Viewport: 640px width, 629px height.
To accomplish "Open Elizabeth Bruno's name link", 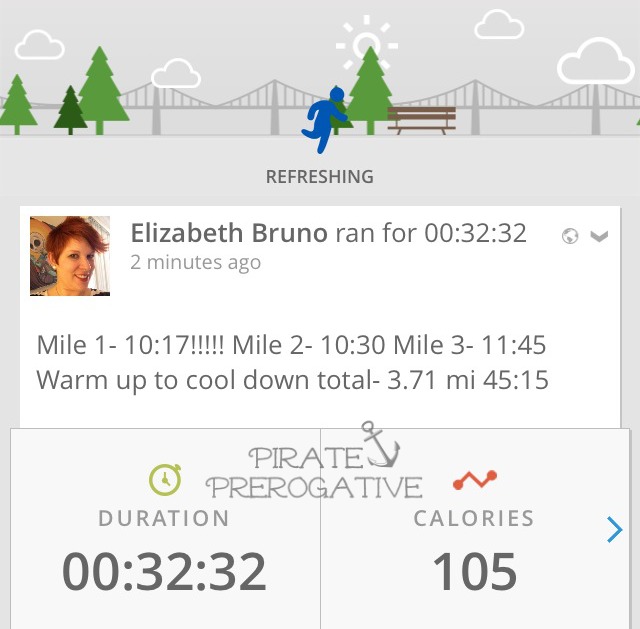I will point(229,234).
